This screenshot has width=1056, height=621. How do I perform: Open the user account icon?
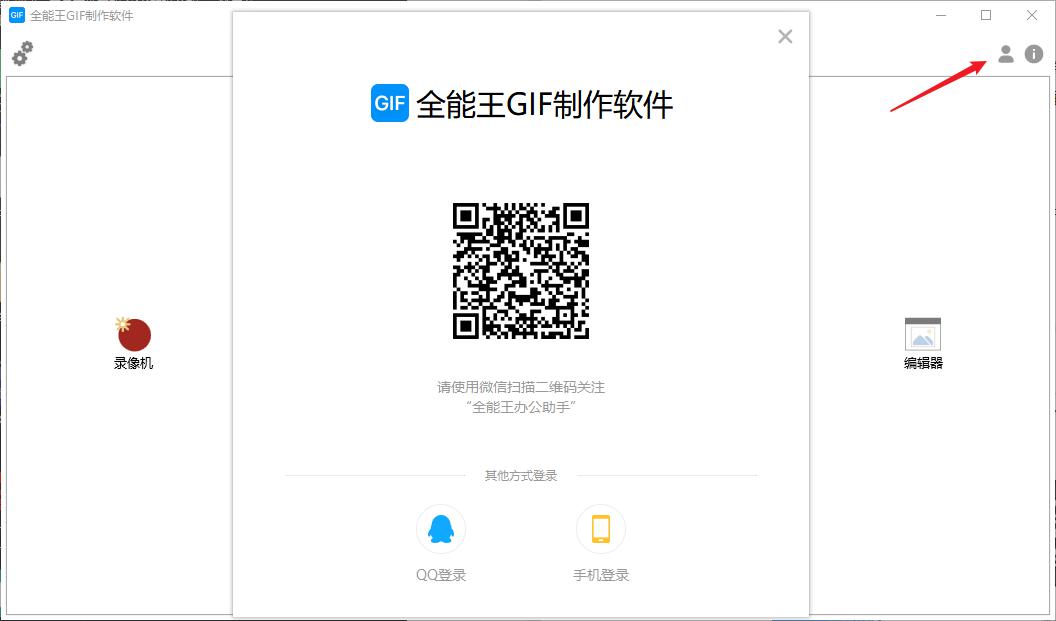click(1006, 54)
